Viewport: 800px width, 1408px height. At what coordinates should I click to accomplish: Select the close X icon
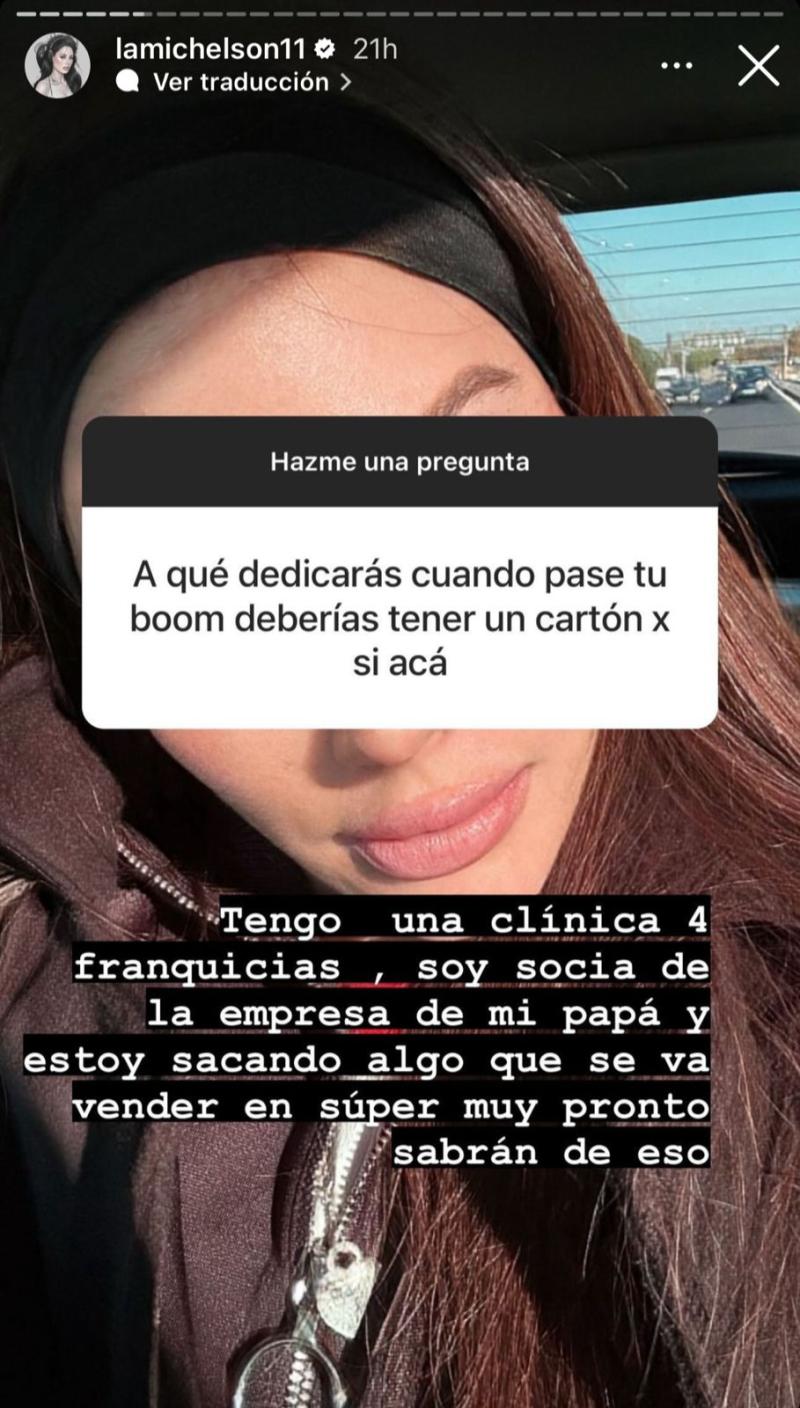pyautogui.click(x=760, y=64)
